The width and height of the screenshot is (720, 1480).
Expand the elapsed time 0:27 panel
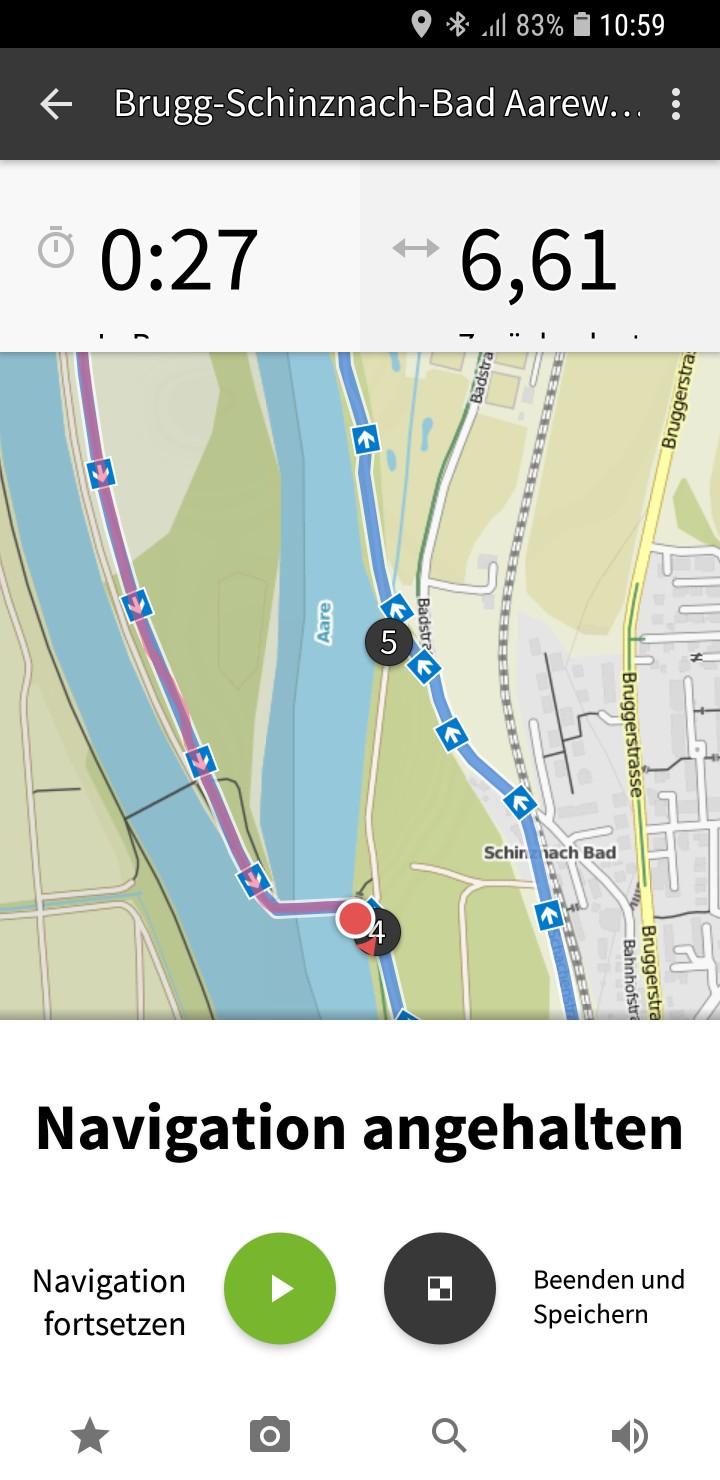[x=180, y=256]
